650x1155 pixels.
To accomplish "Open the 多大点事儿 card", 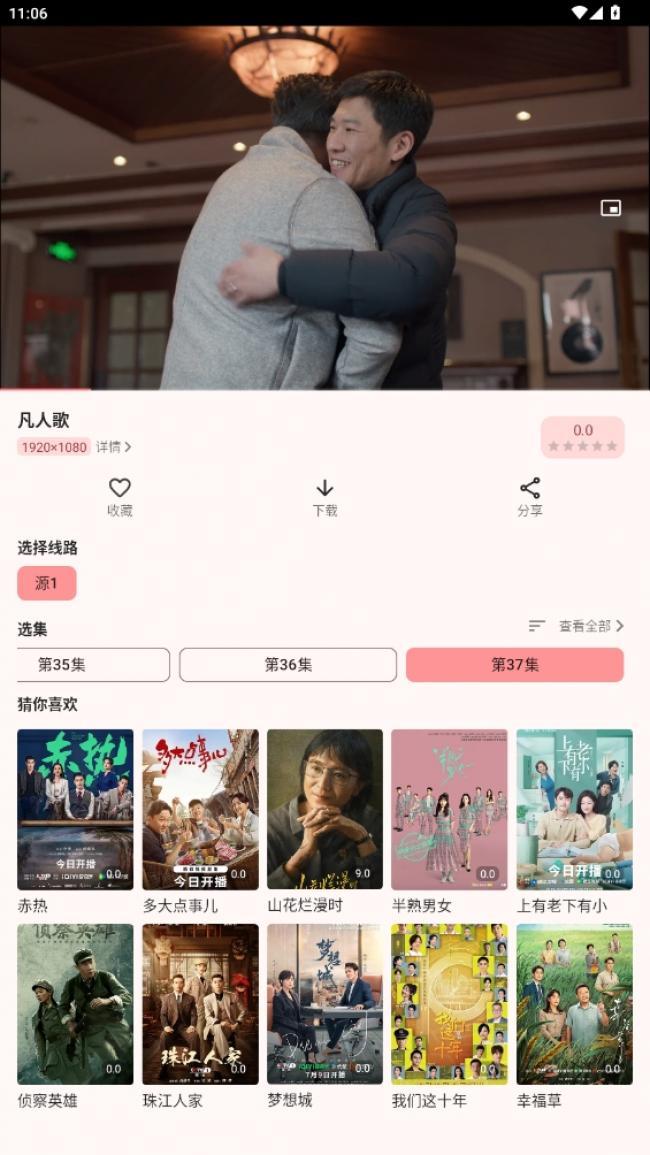I will click(200, 810).
